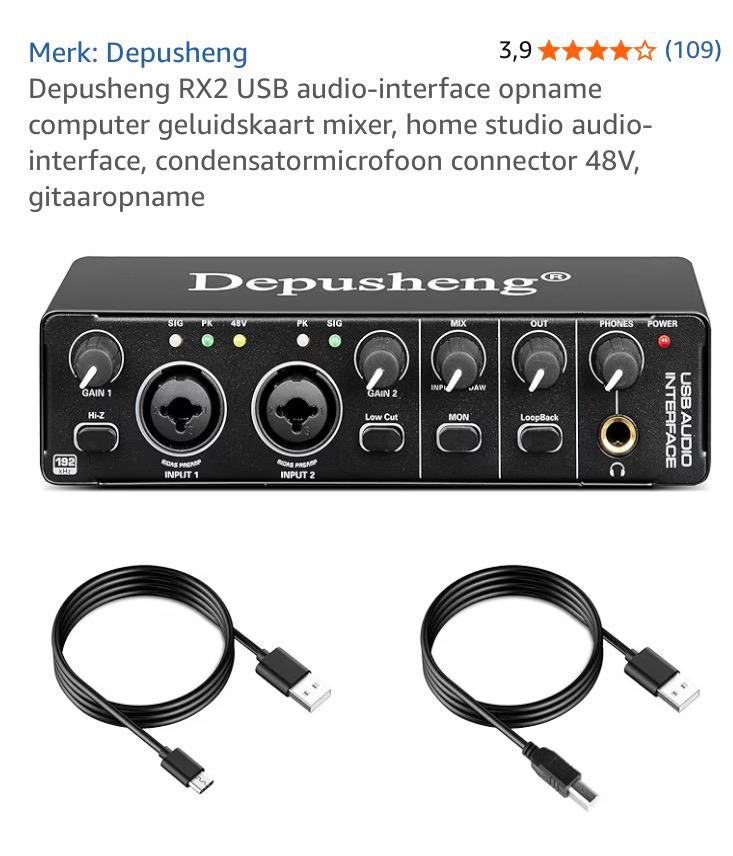Enable the Low Cut button

pos(382,436)
